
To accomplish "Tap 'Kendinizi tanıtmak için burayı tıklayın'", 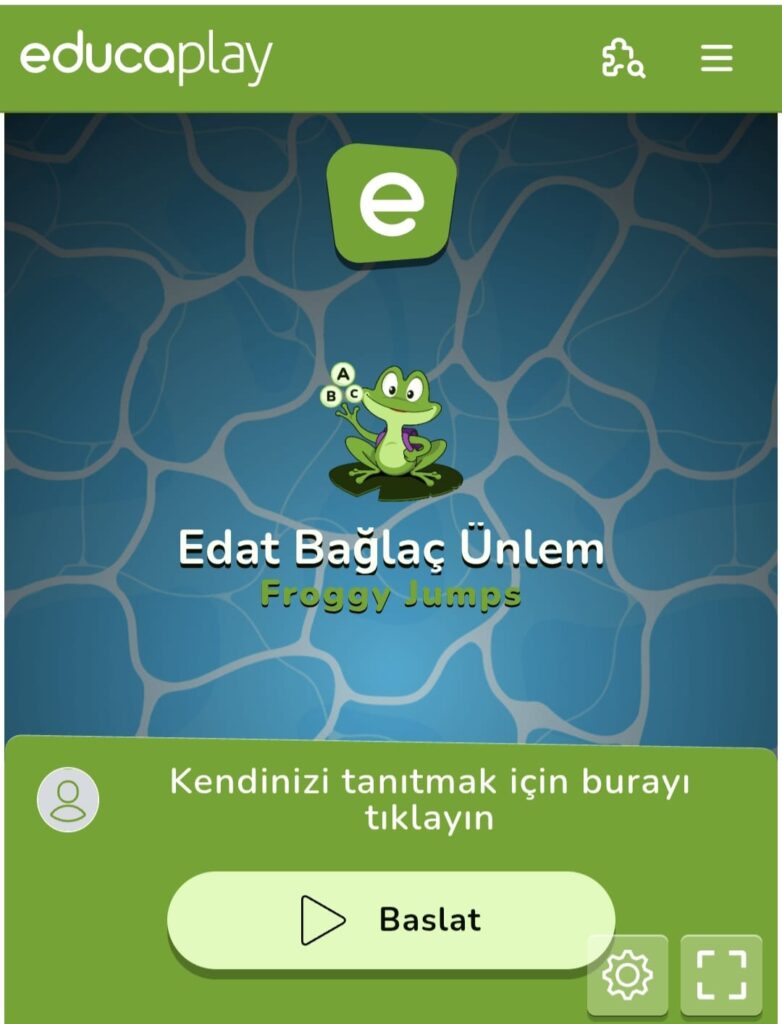I will (x=429, y=800).
